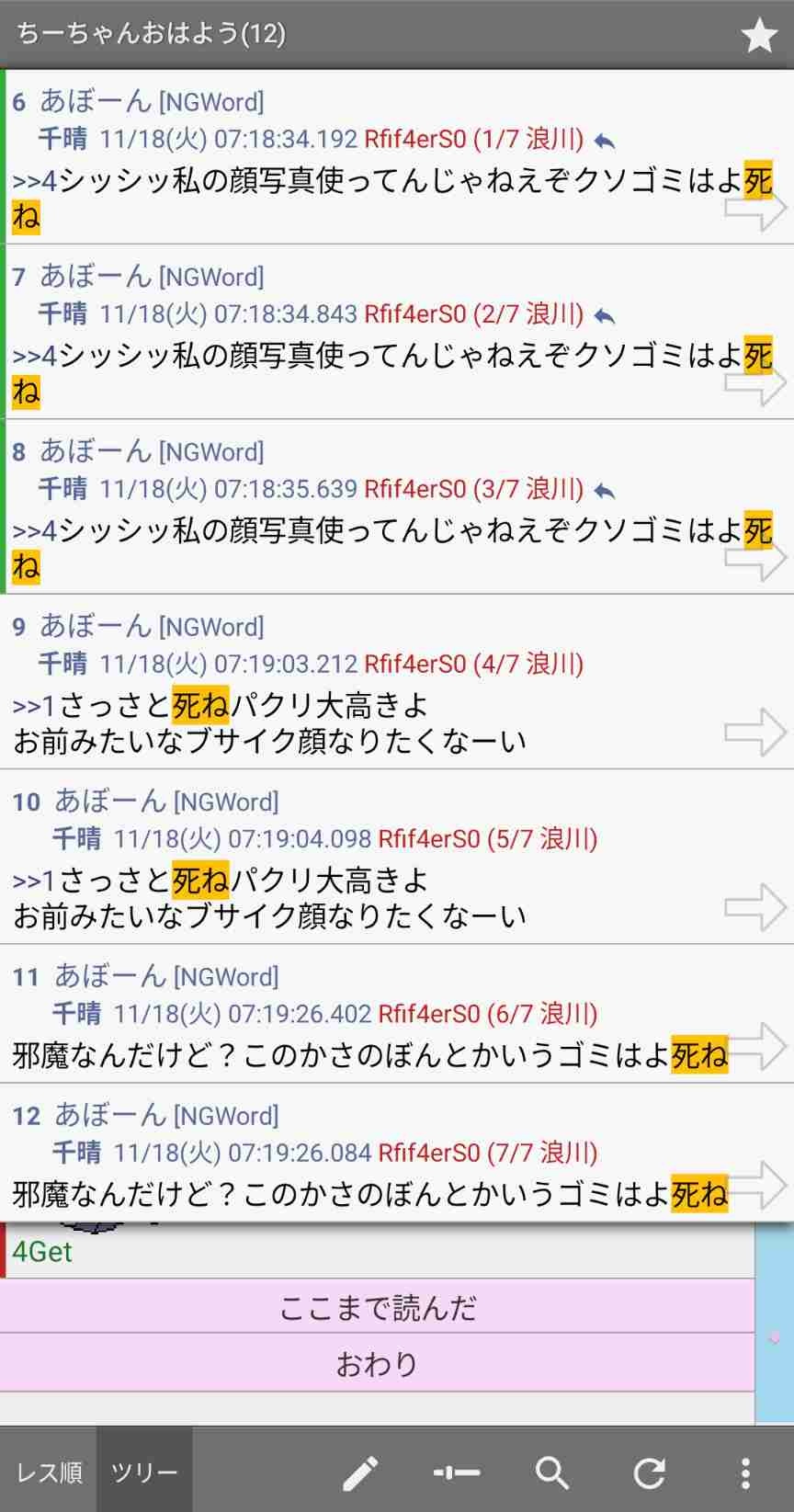Write a new post with the pencil
Viewport: 794px width, 1512px height.
click(x=360, y=1473)
